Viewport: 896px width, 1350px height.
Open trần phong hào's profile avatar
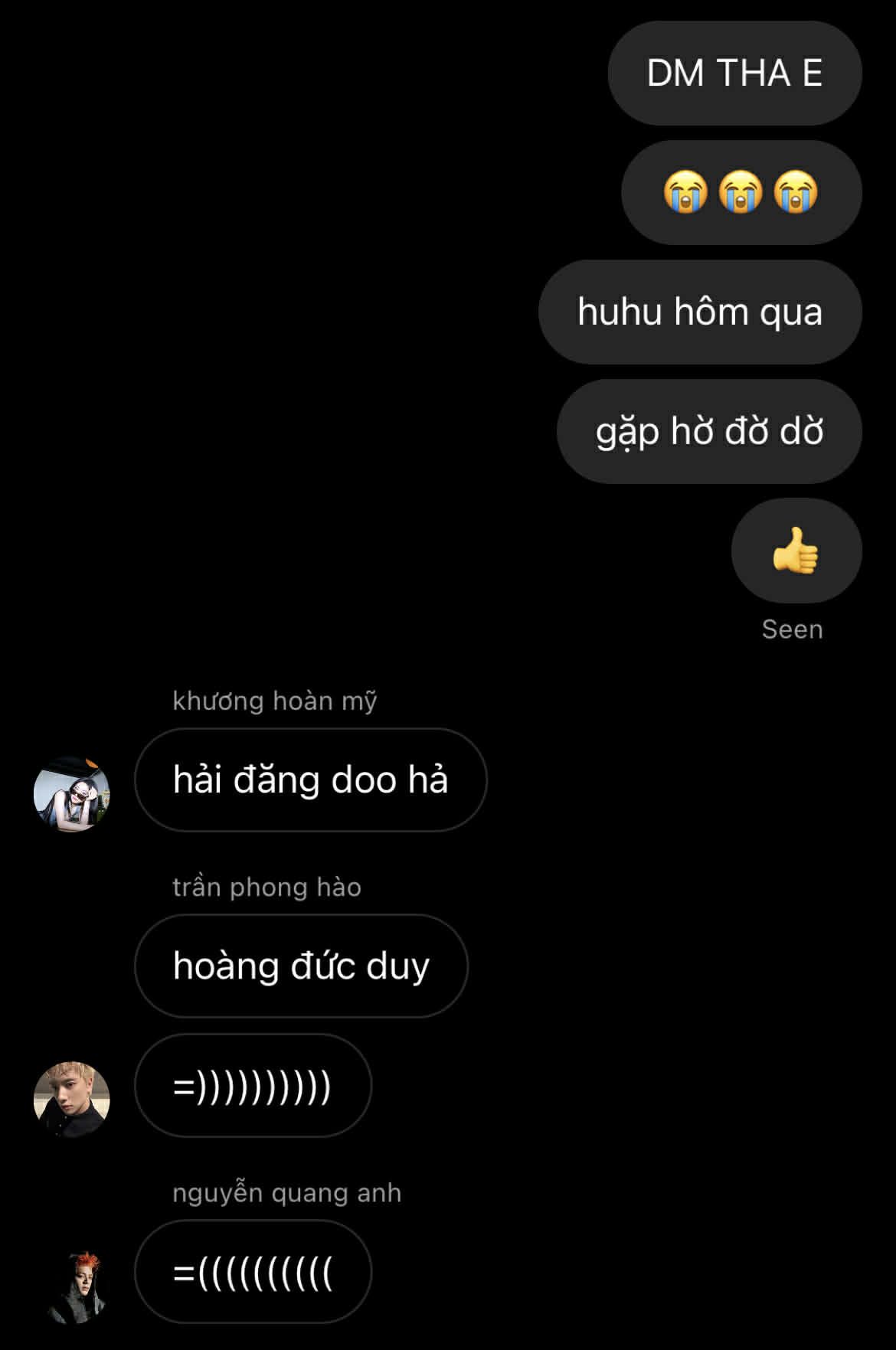(x=72, y=1099)
